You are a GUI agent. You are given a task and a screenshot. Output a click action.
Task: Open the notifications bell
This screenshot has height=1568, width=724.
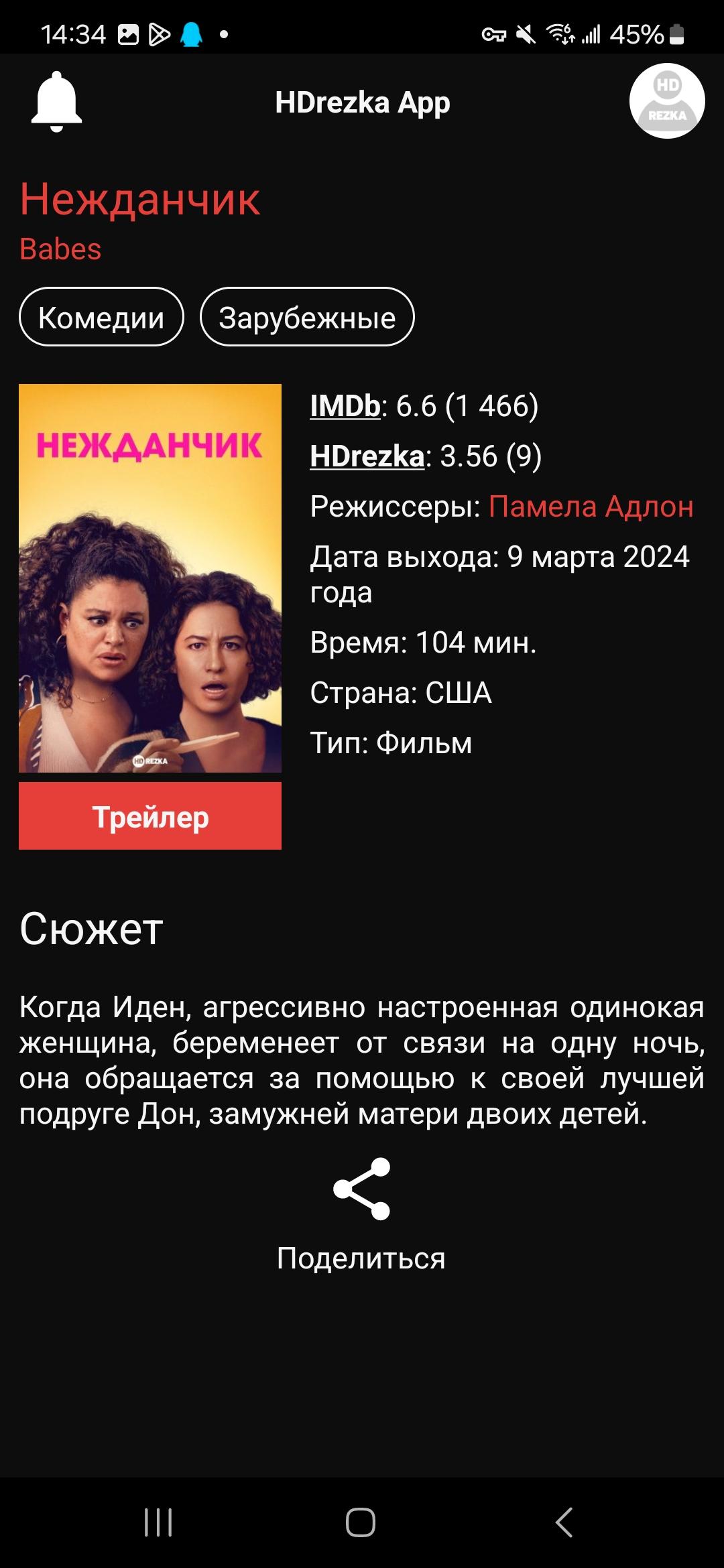pyautogui.click(x=56, y=102)
